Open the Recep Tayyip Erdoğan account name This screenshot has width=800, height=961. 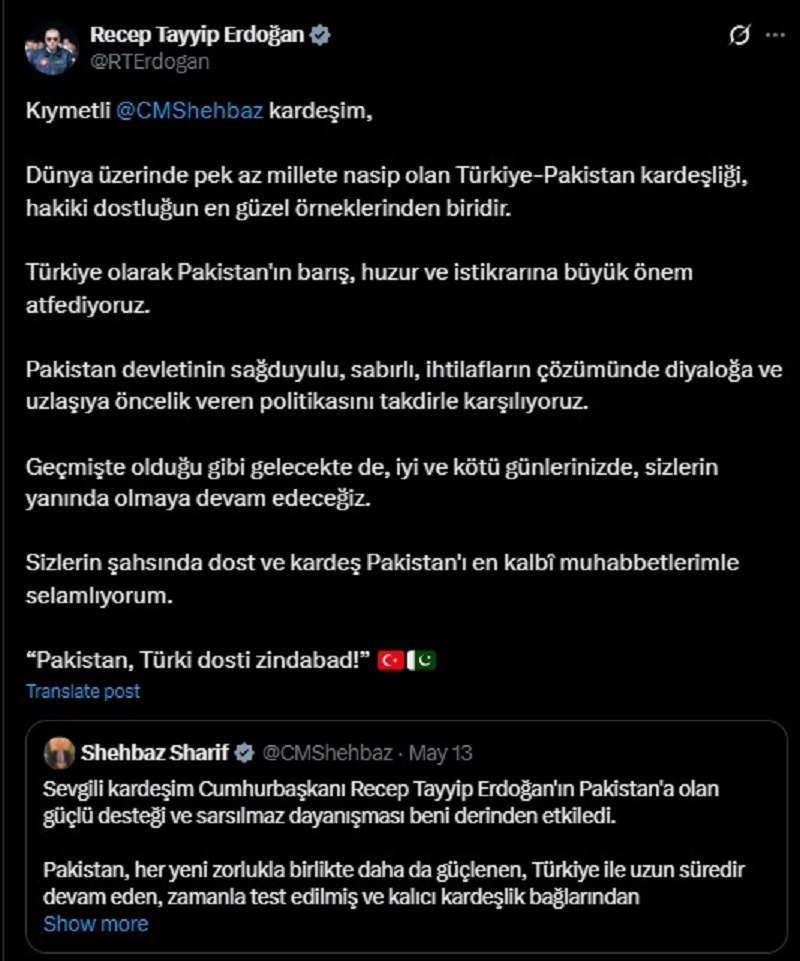point(198,35)
